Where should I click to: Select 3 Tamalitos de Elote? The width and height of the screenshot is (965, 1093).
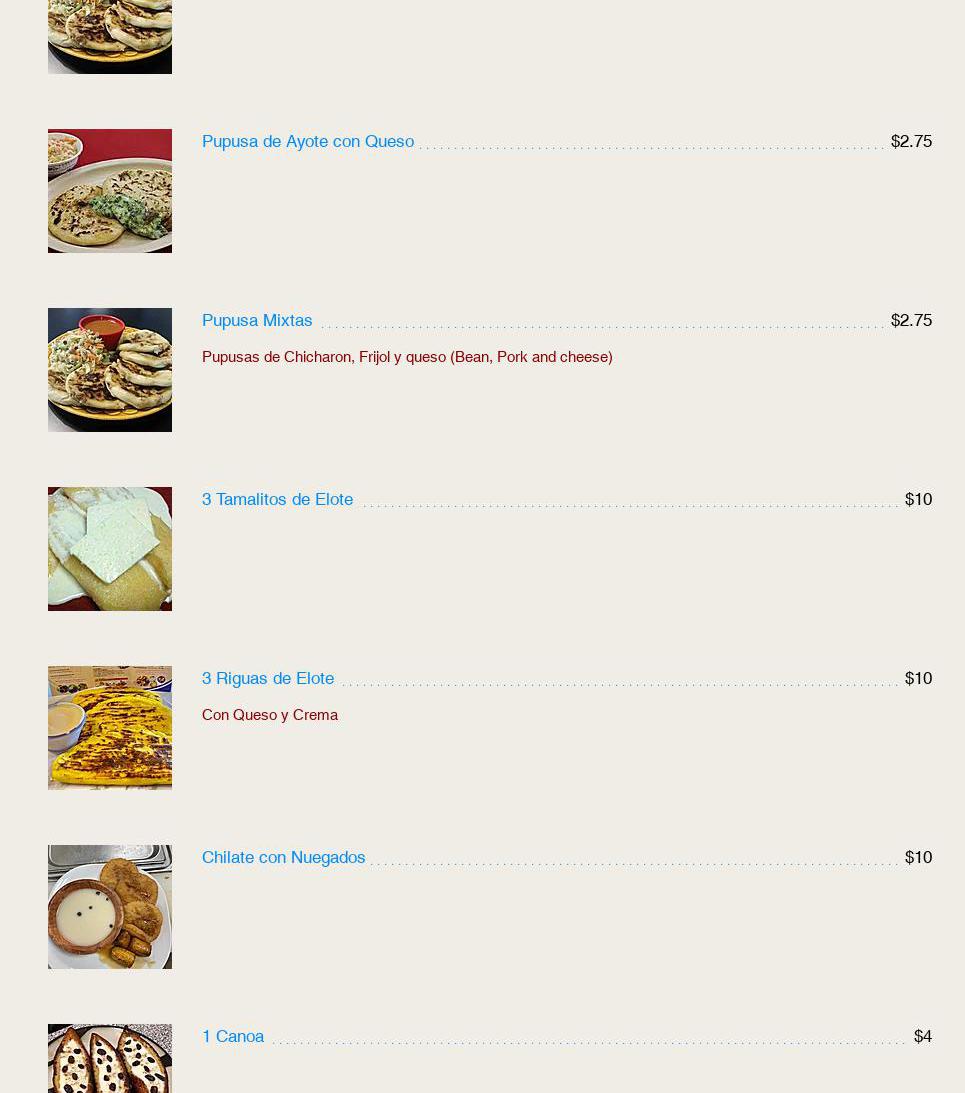click(277, 499)
